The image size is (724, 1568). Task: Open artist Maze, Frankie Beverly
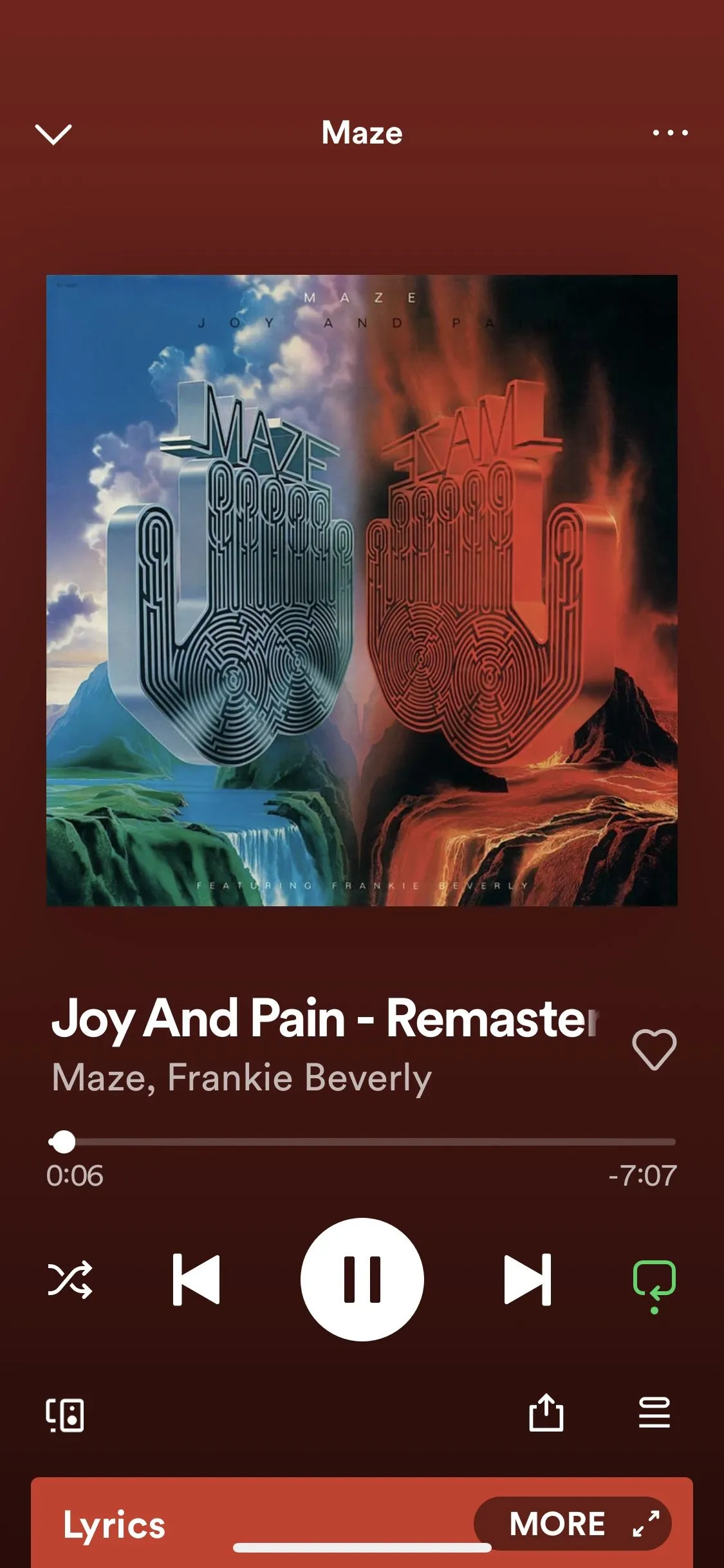coord(241,1078)
